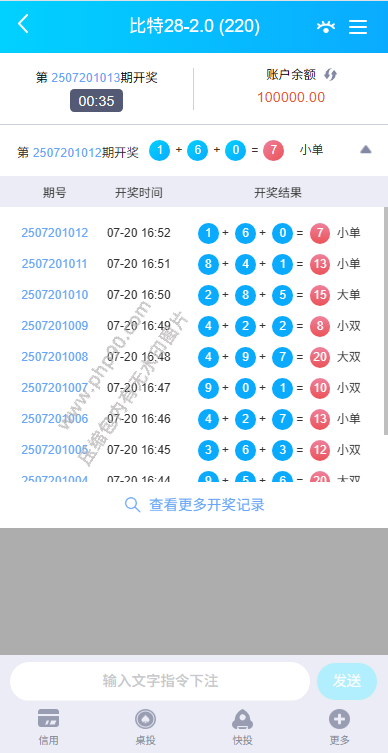Collapse the draw results list arrow
388x753 pixels.
366,150
